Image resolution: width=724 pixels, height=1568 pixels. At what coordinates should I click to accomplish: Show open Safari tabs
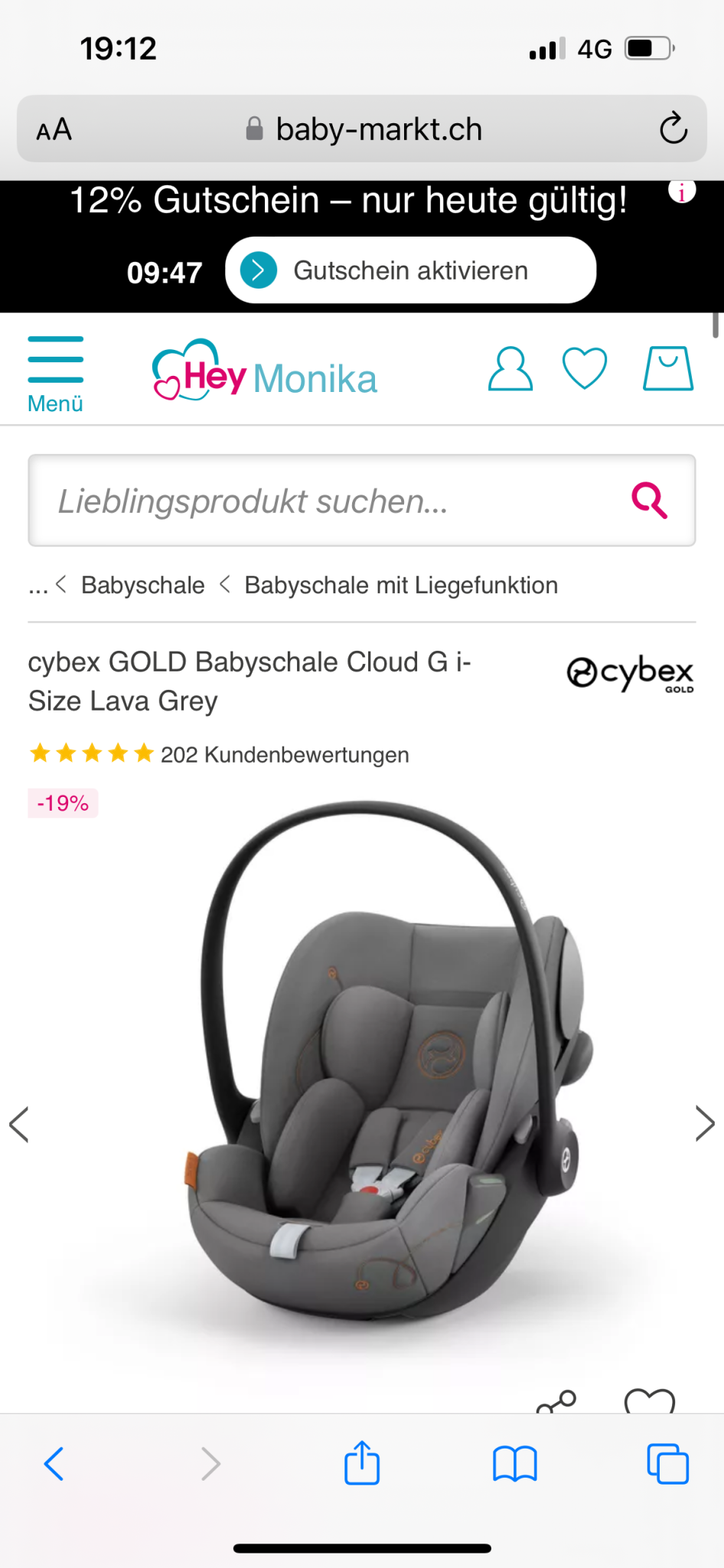tap(667, 1463)
